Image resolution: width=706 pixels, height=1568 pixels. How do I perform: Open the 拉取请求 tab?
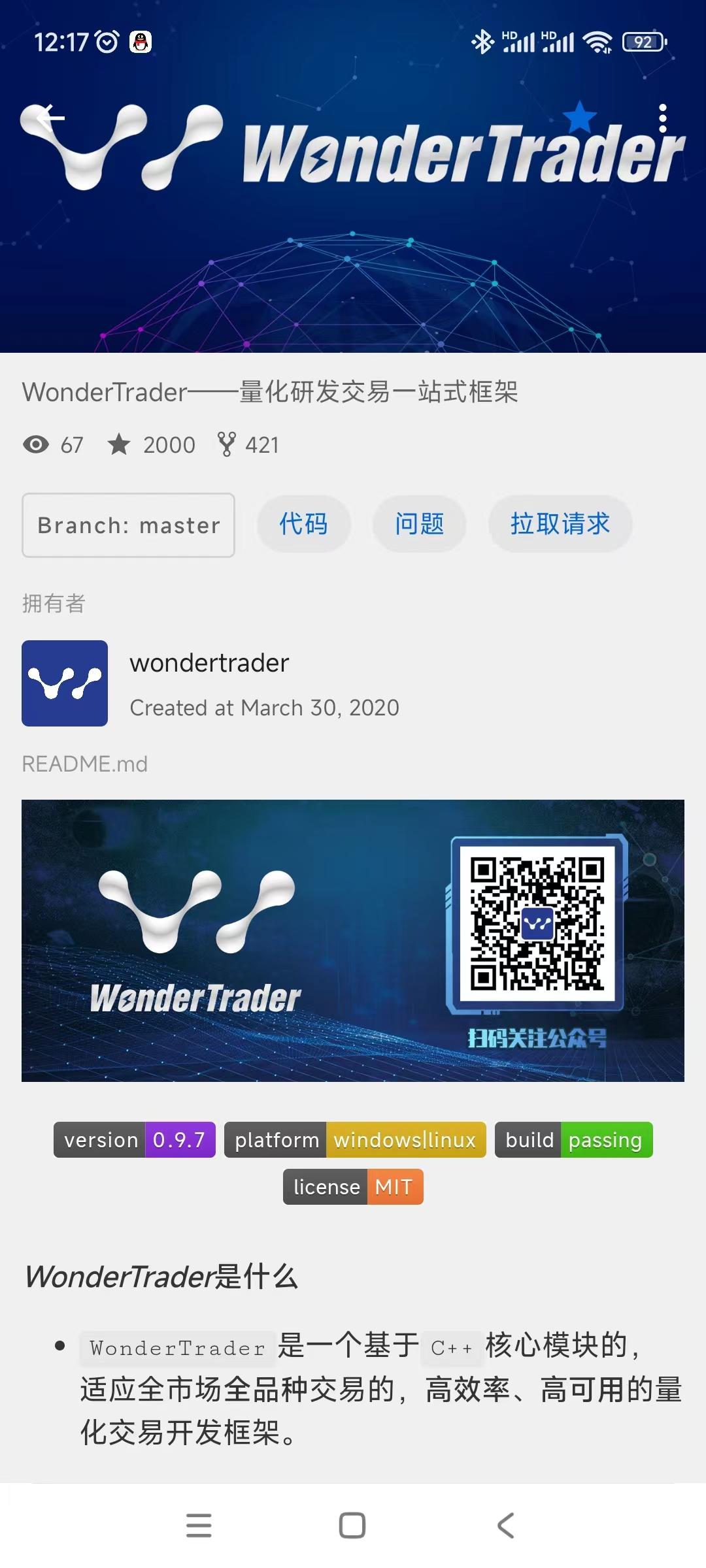pyautogui.click(x=560, y=524)
